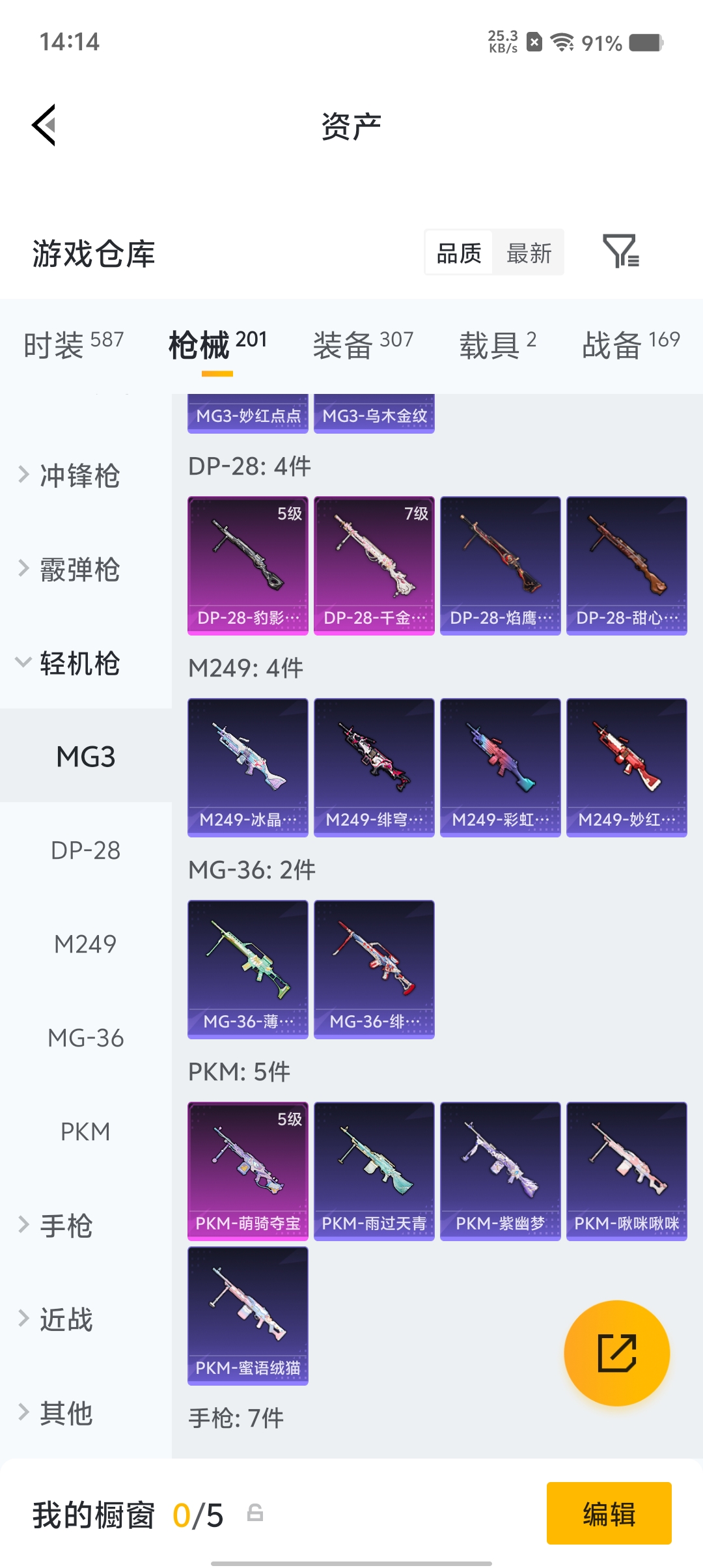703x1568 pixels.
Task: Sort by 品质
Action: click(x=459, y=253)
